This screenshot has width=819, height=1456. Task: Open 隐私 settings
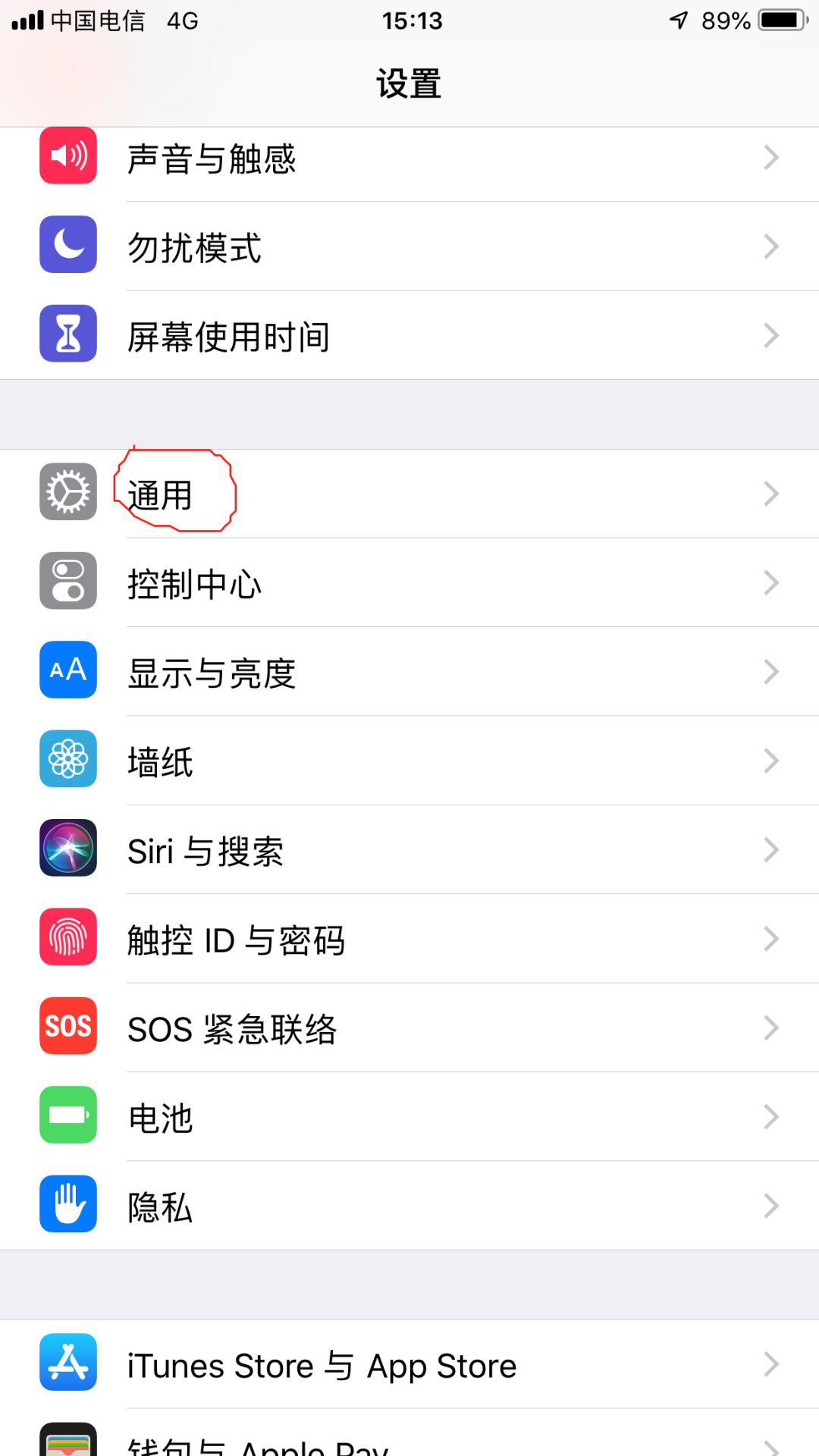coord(409,1207)
